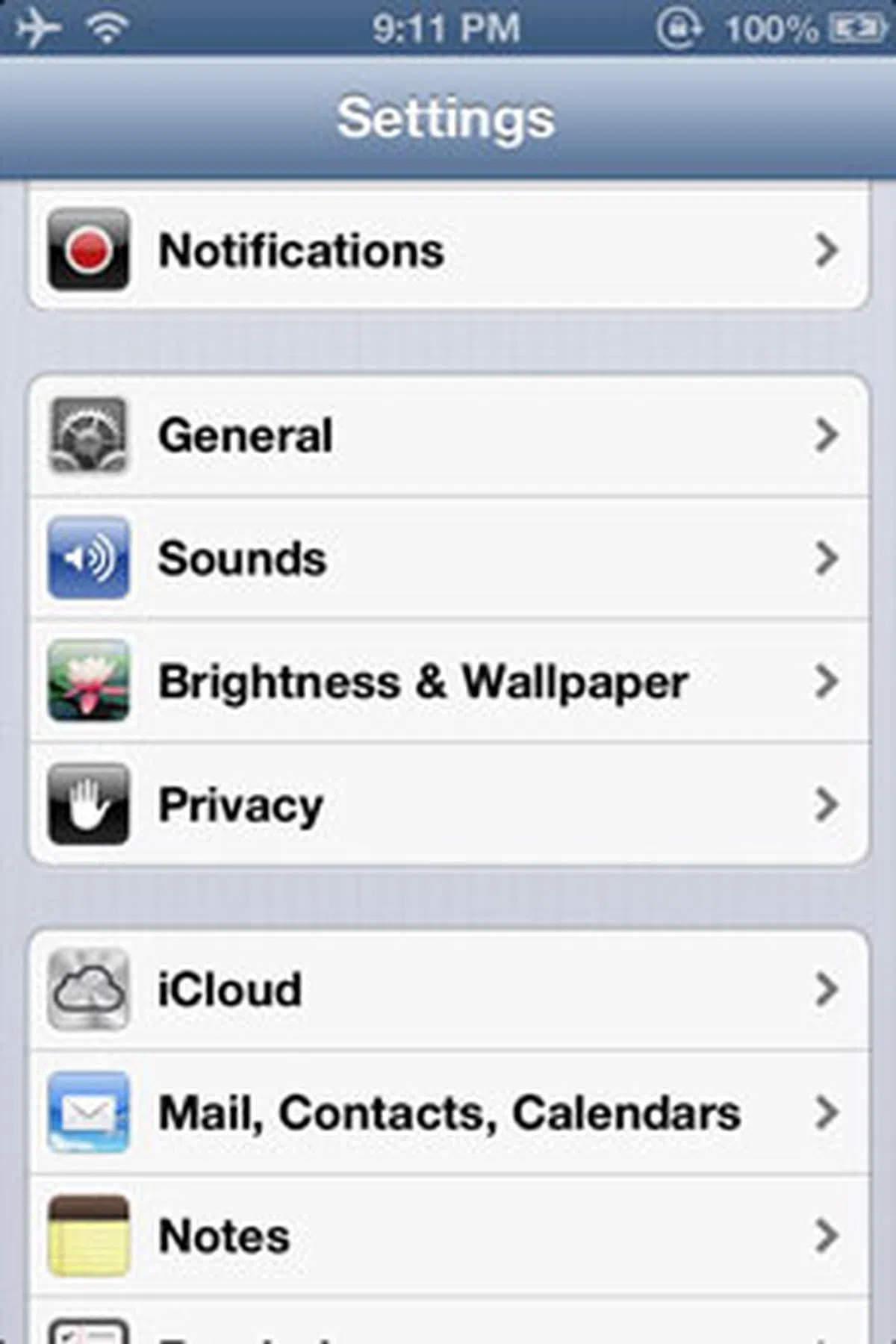
Task: Tap the iCloud row
Action: pyautogui.click(x=448, y=989)
